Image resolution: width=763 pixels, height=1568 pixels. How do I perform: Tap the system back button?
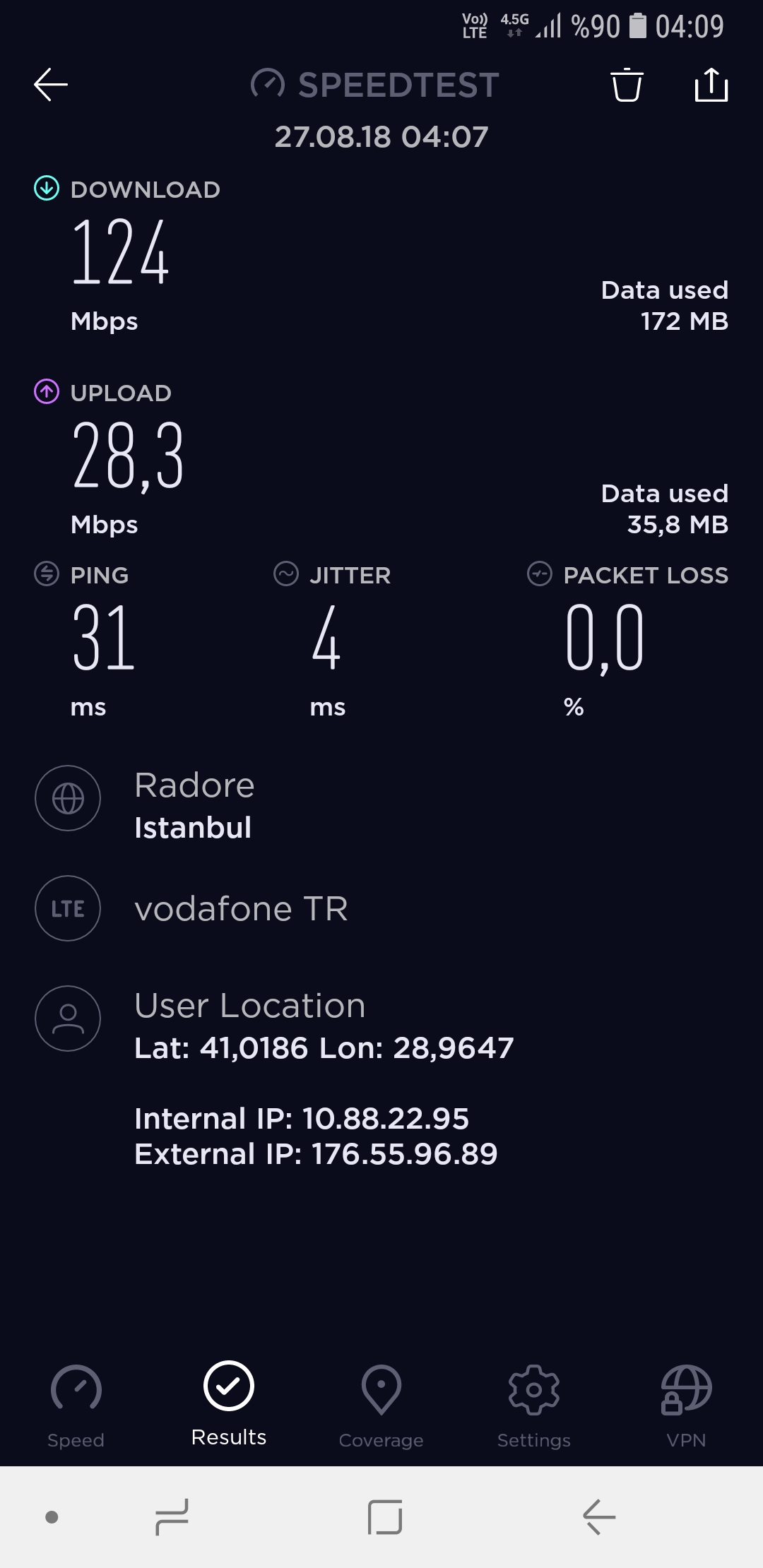[x=599, y=1517]
